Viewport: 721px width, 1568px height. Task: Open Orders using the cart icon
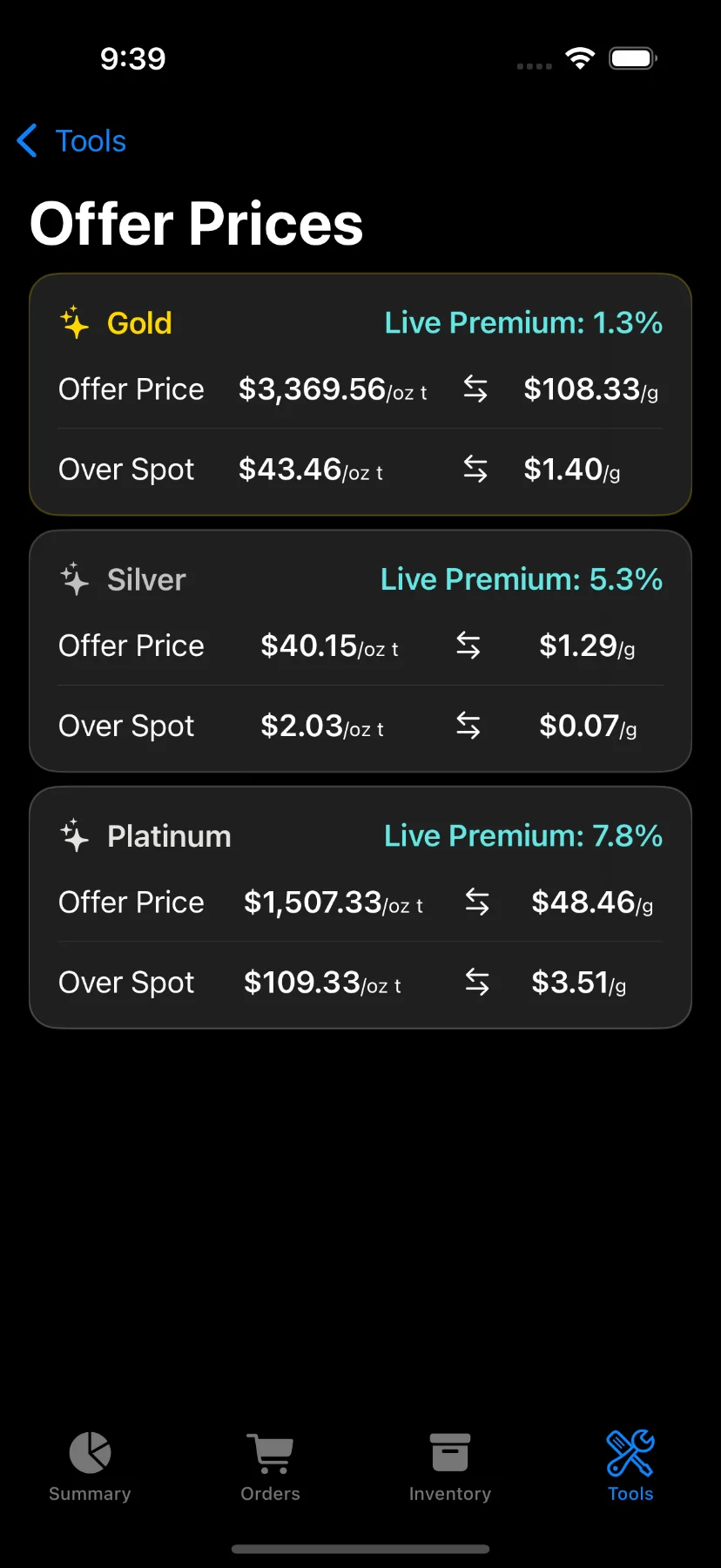click(x=270, y=1452)
